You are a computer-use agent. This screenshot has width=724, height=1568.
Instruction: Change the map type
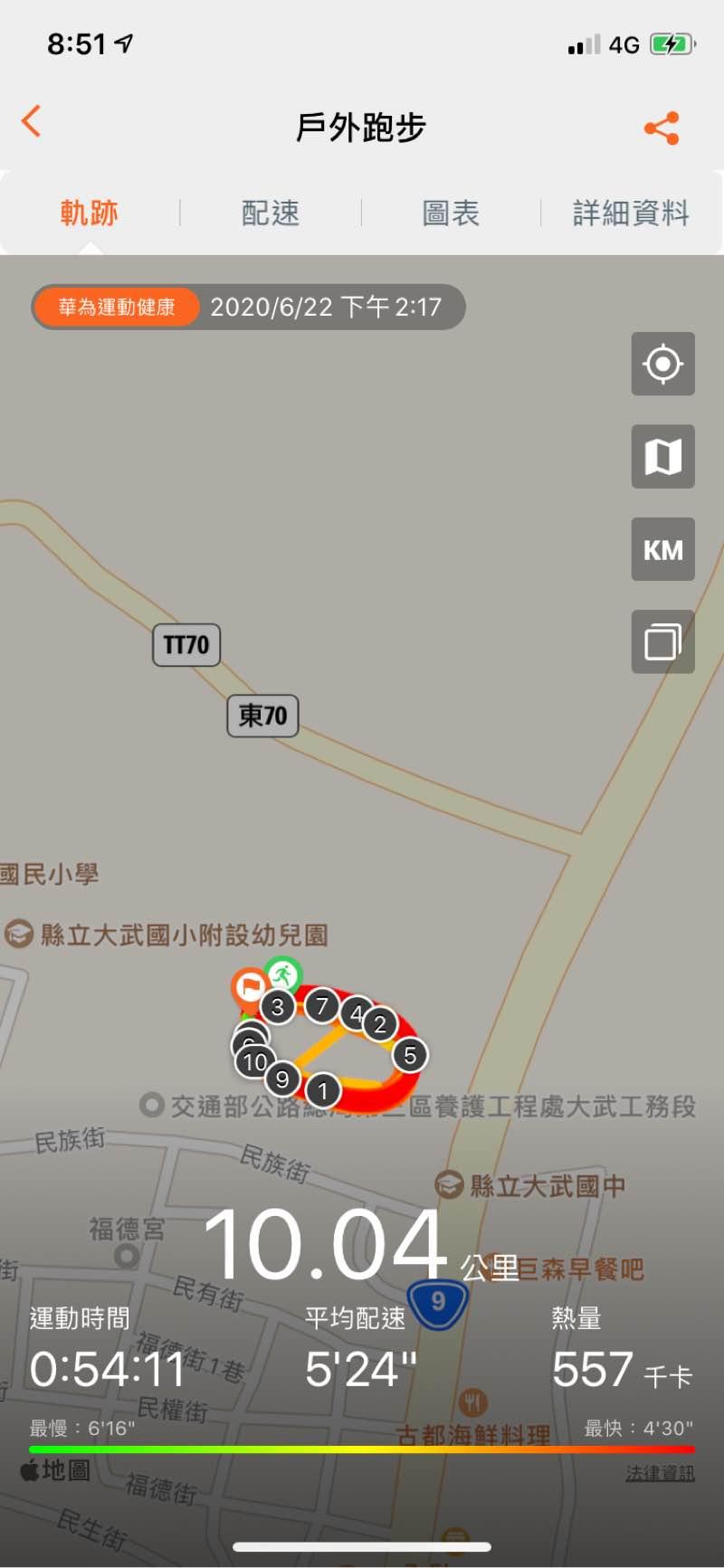[x=662, y=457]
